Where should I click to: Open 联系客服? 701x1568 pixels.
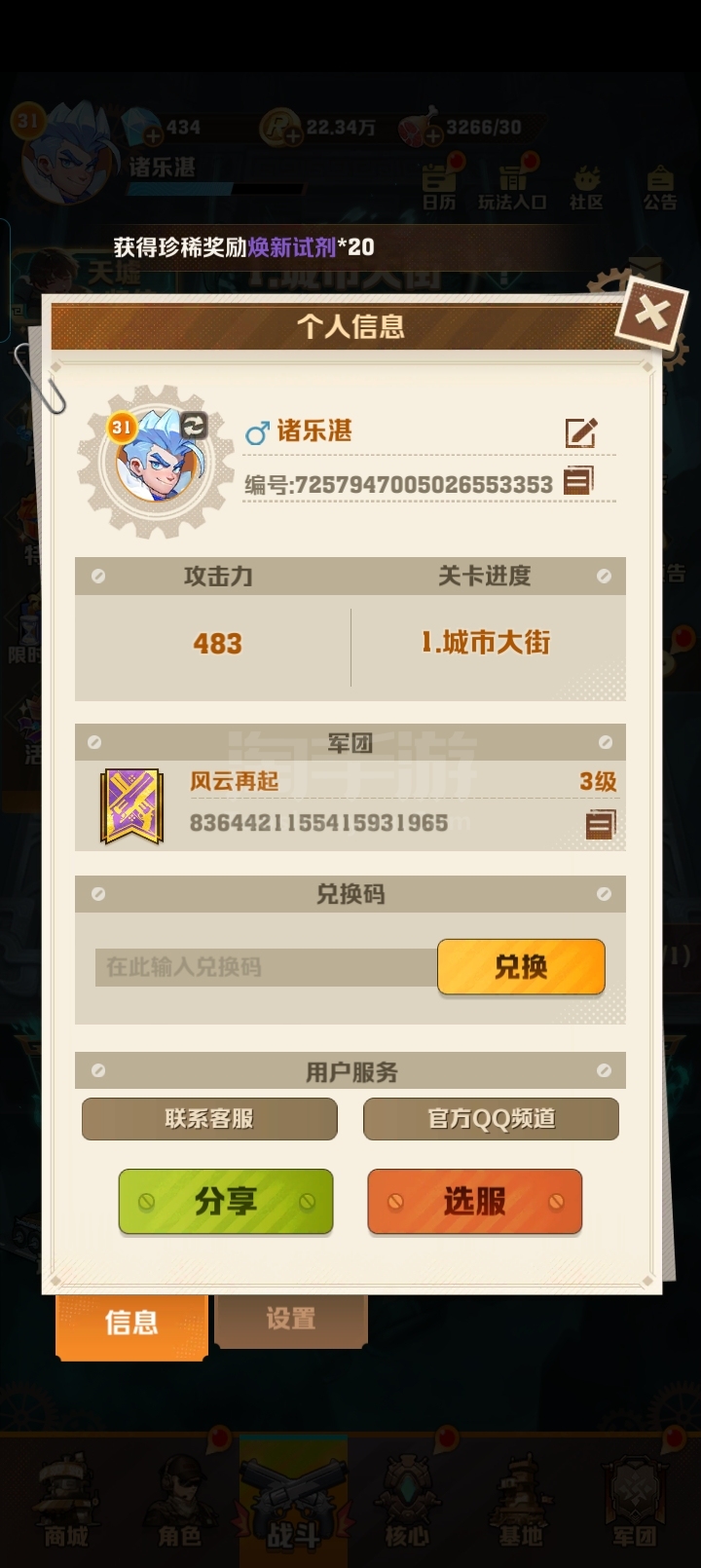[x=209, y=1119]
